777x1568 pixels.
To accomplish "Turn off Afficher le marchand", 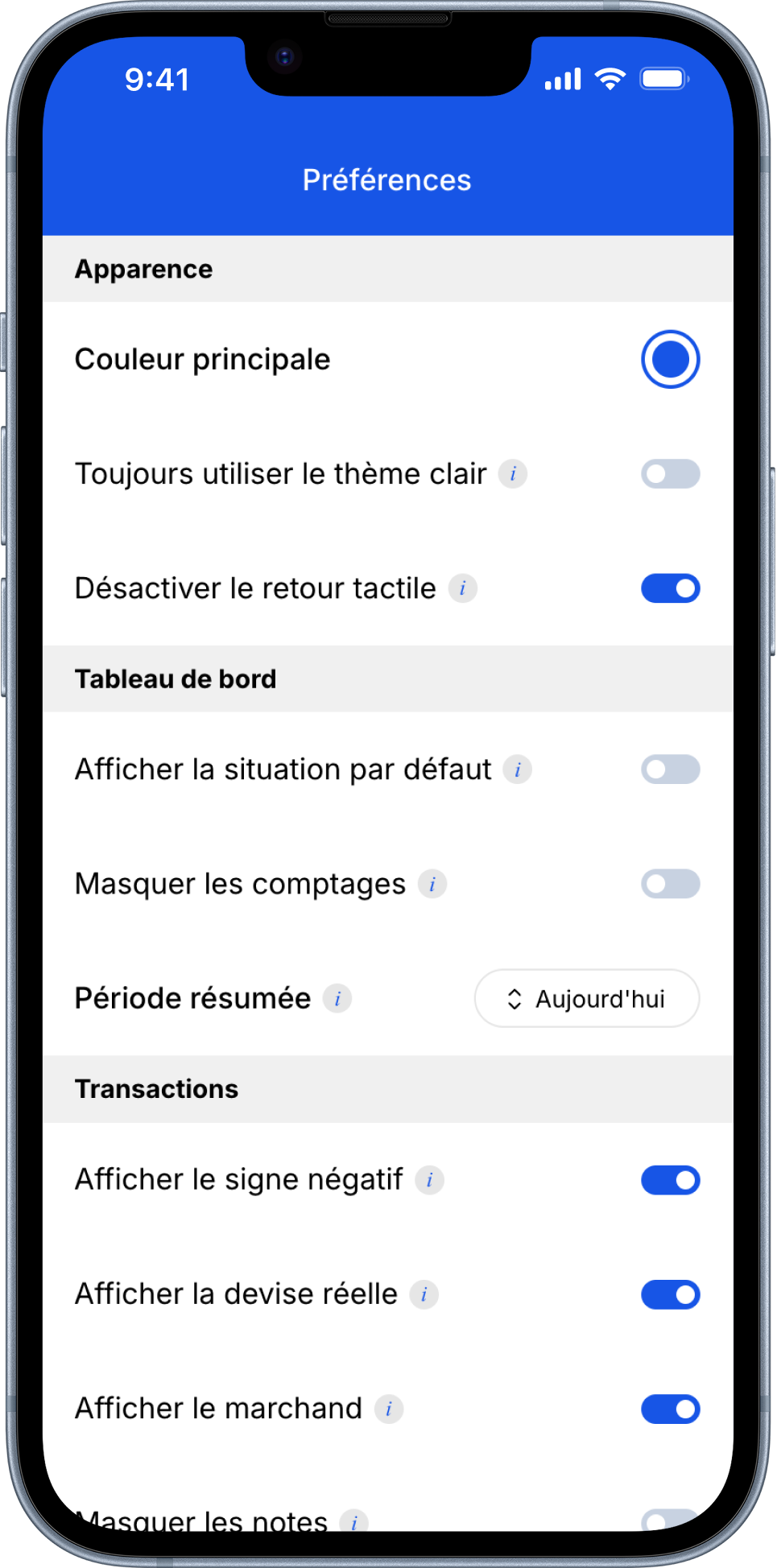I will (x=670, y=1409).
